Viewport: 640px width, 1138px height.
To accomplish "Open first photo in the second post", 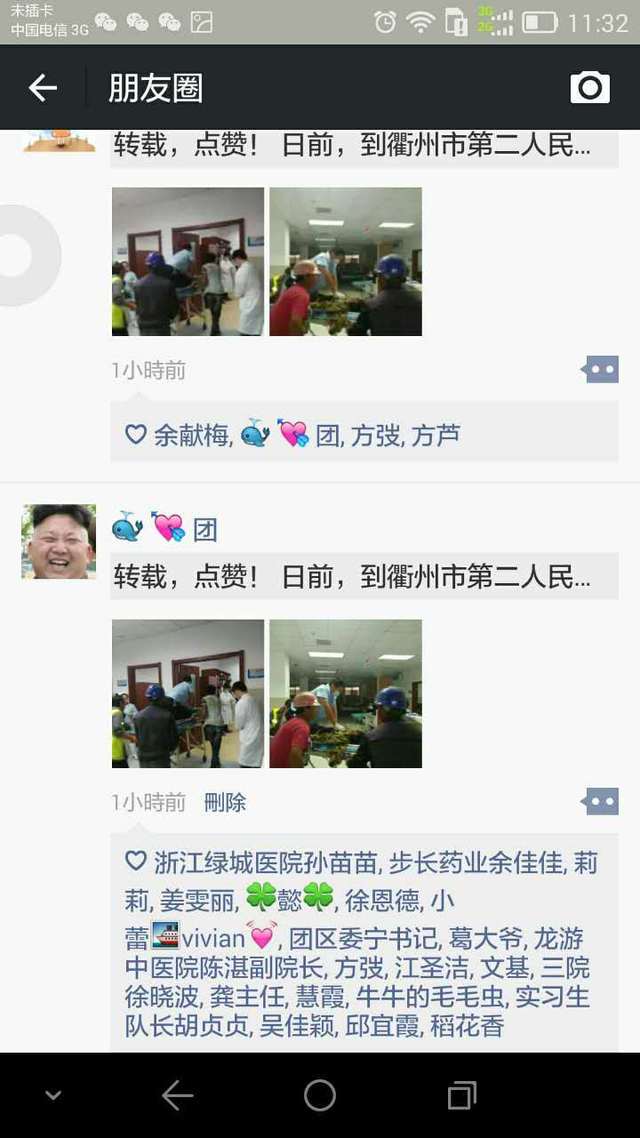I will (188, 694).
